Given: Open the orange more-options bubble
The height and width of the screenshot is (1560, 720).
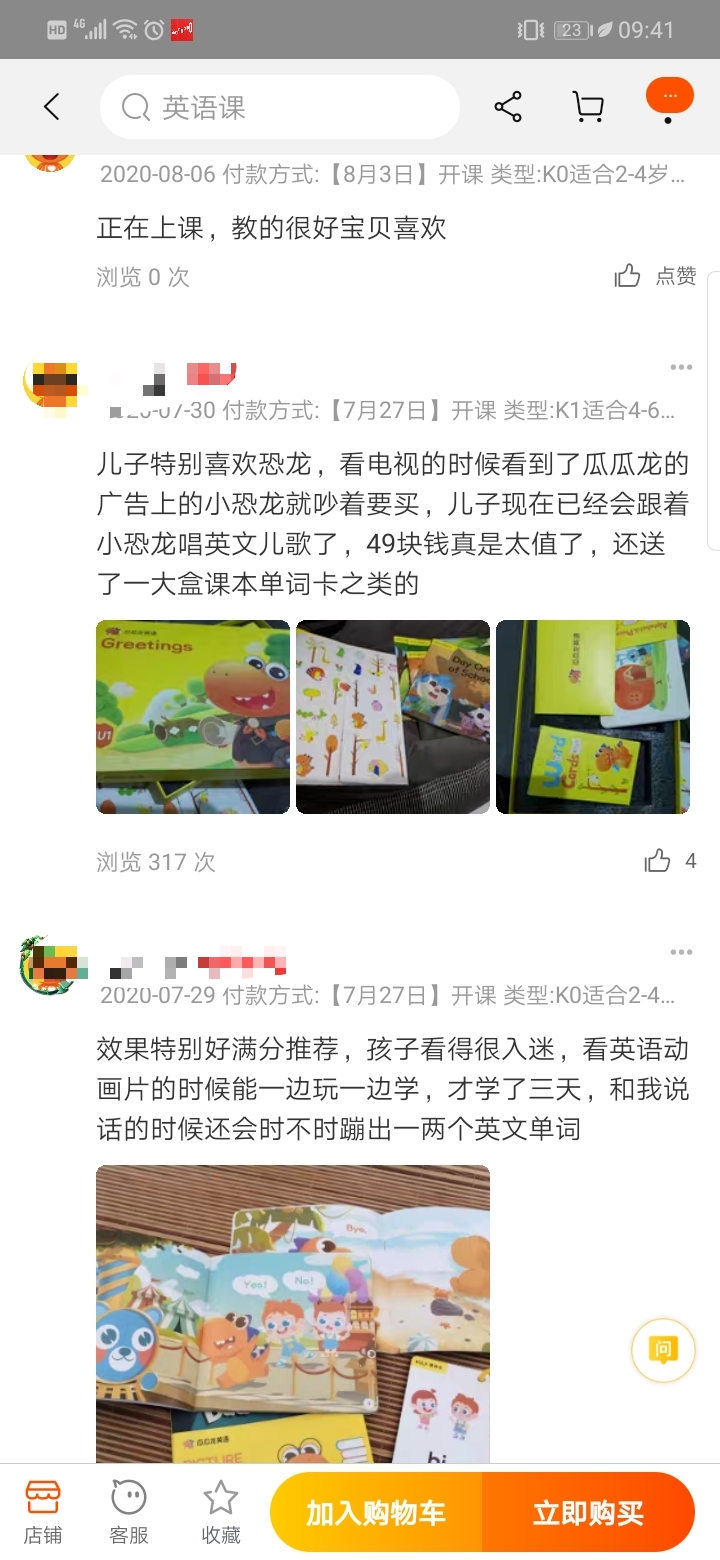Looking at the screenshot, I should point(669,98).
